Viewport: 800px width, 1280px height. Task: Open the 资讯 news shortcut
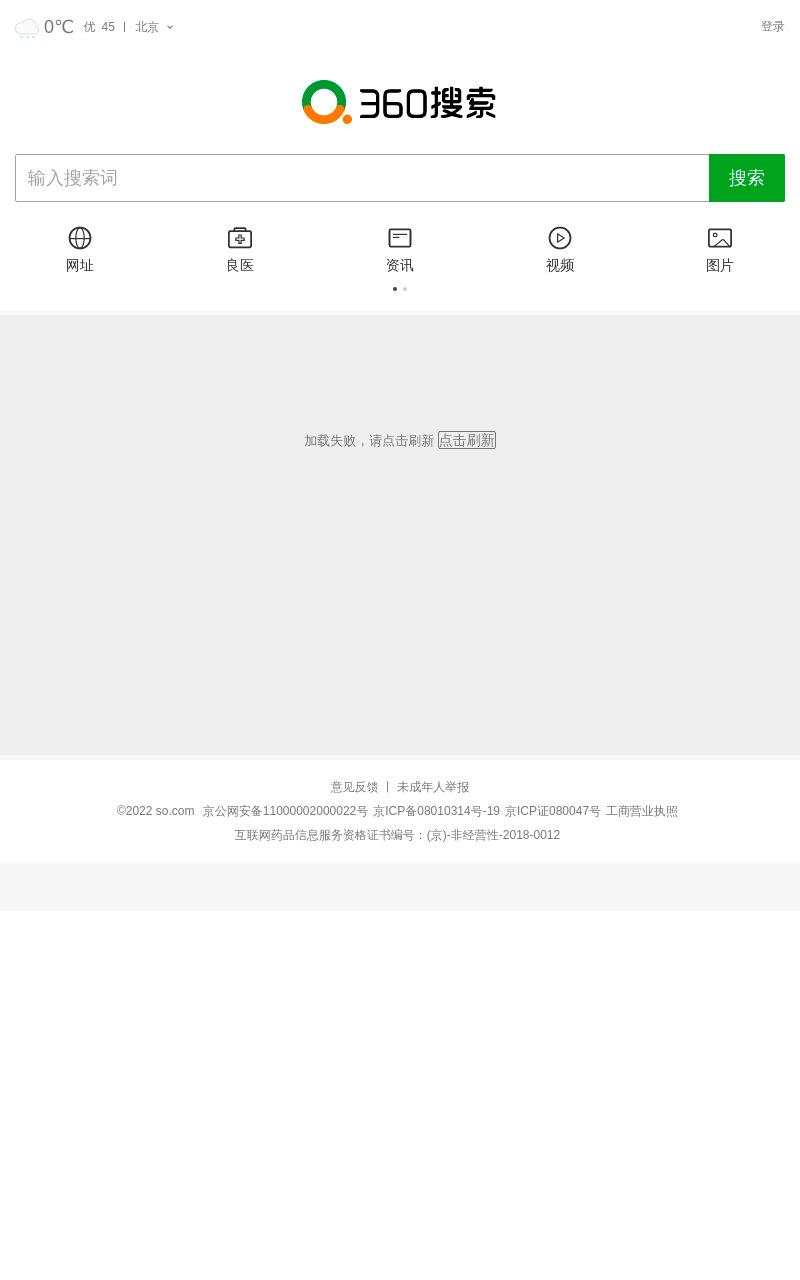(400, 250)
